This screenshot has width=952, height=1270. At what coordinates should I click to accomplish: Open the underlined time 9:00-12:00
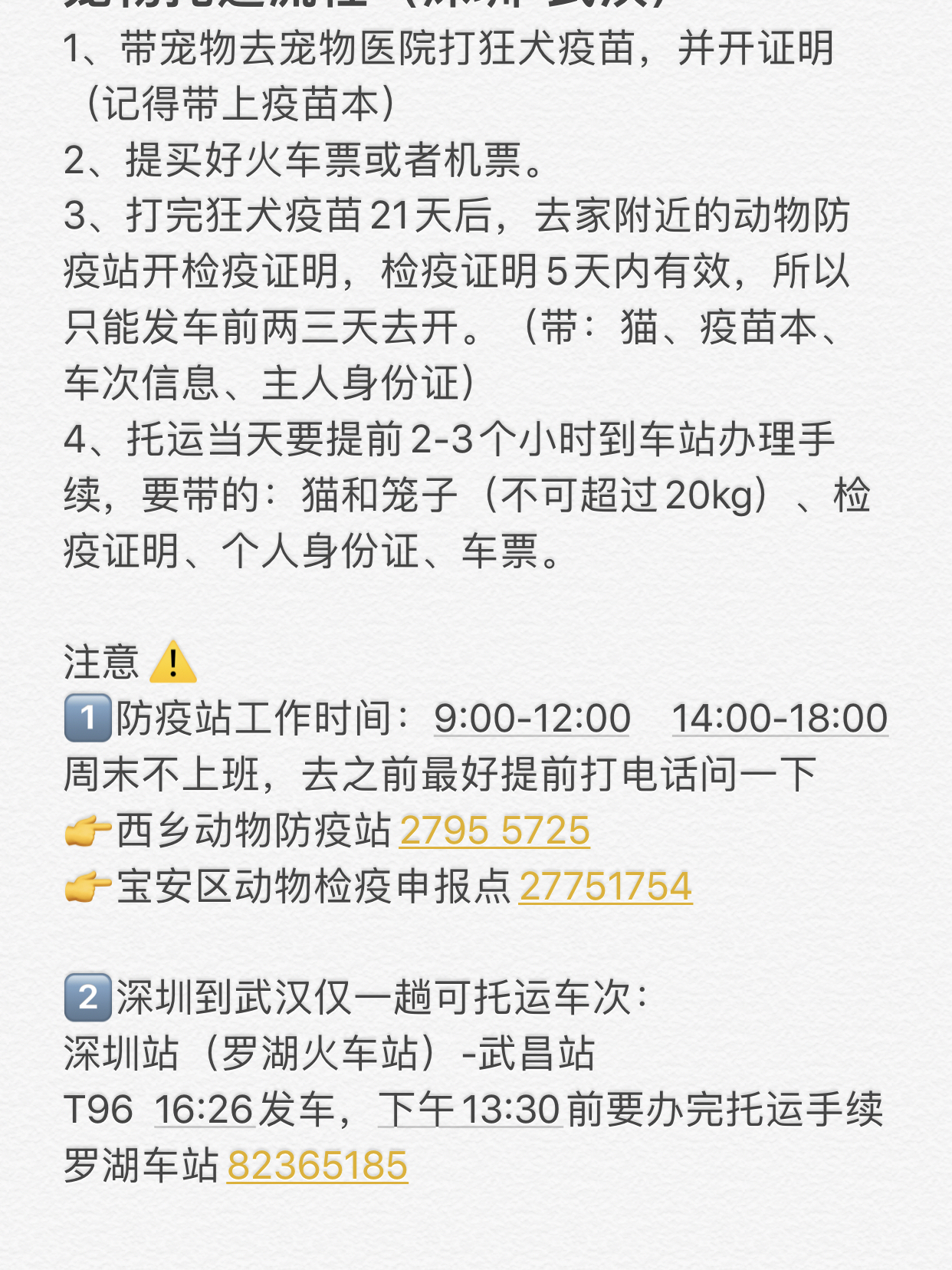click(x=532, y=719)
